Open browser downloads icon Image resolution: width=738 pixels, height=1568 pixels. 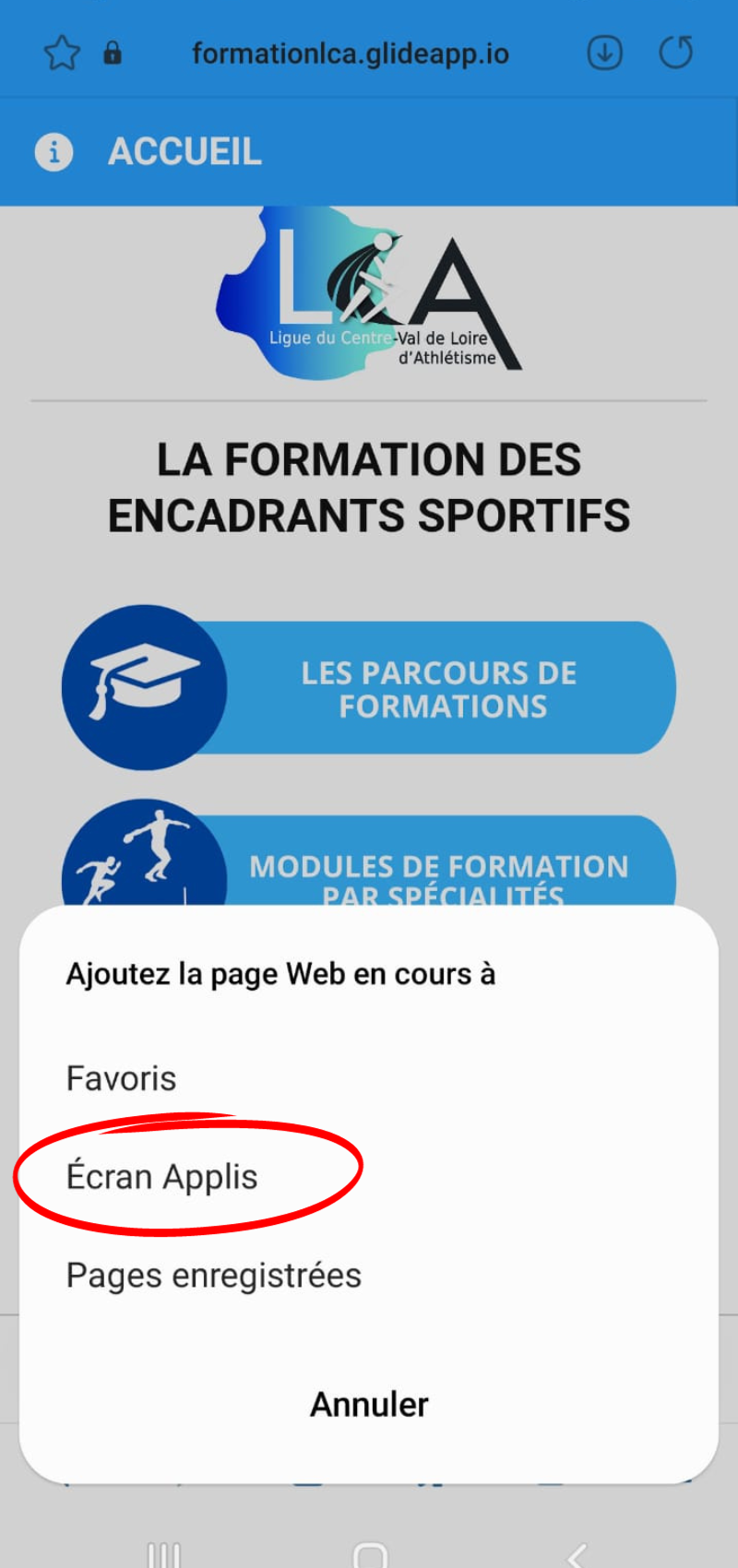click(x=604, y=53)
